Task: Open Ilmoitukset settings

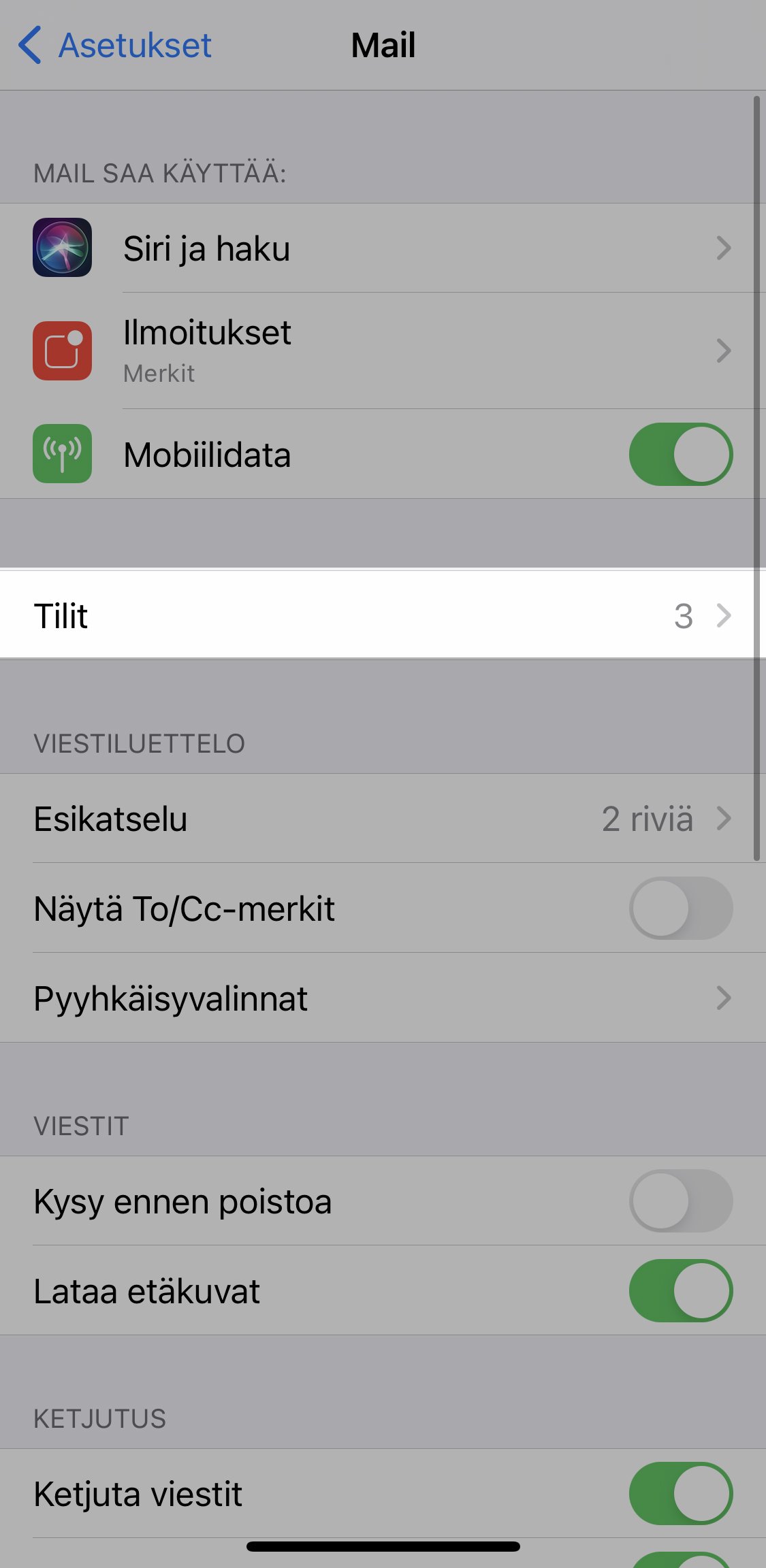Action: tap(383, 351)
